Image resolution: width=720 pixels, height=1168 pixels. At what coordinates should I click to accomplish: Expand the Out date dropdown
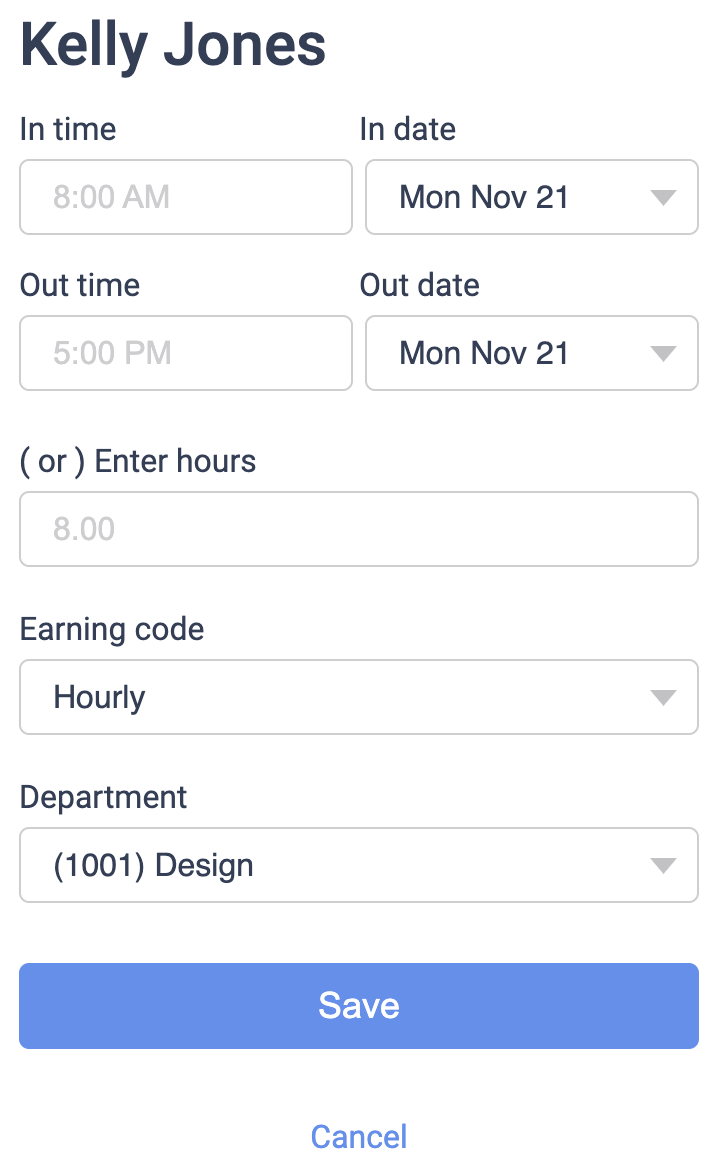click(532, 353)
